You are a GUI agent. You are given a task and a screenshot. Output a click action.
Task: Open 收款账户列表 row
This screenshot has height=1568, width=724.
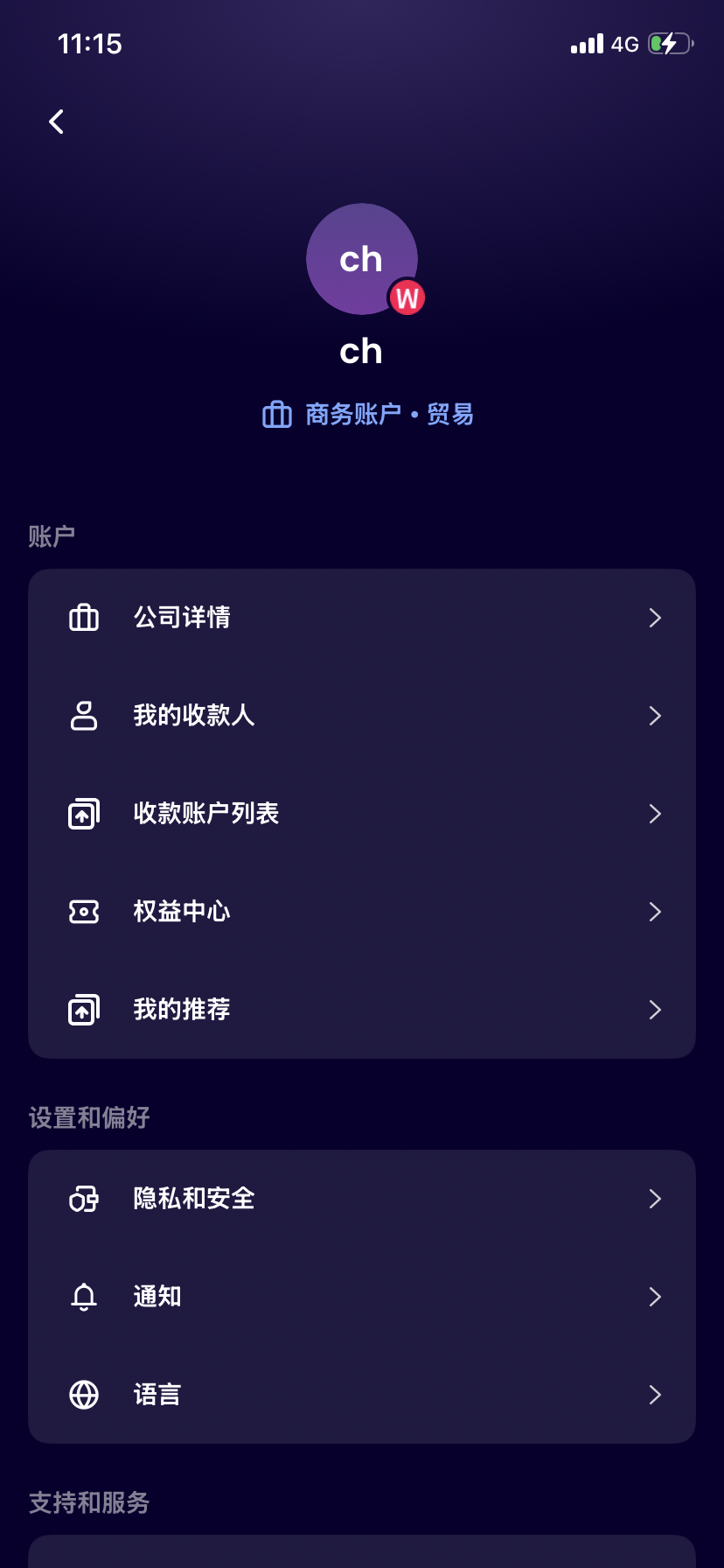pyautogui.click(x=362, y=814)
